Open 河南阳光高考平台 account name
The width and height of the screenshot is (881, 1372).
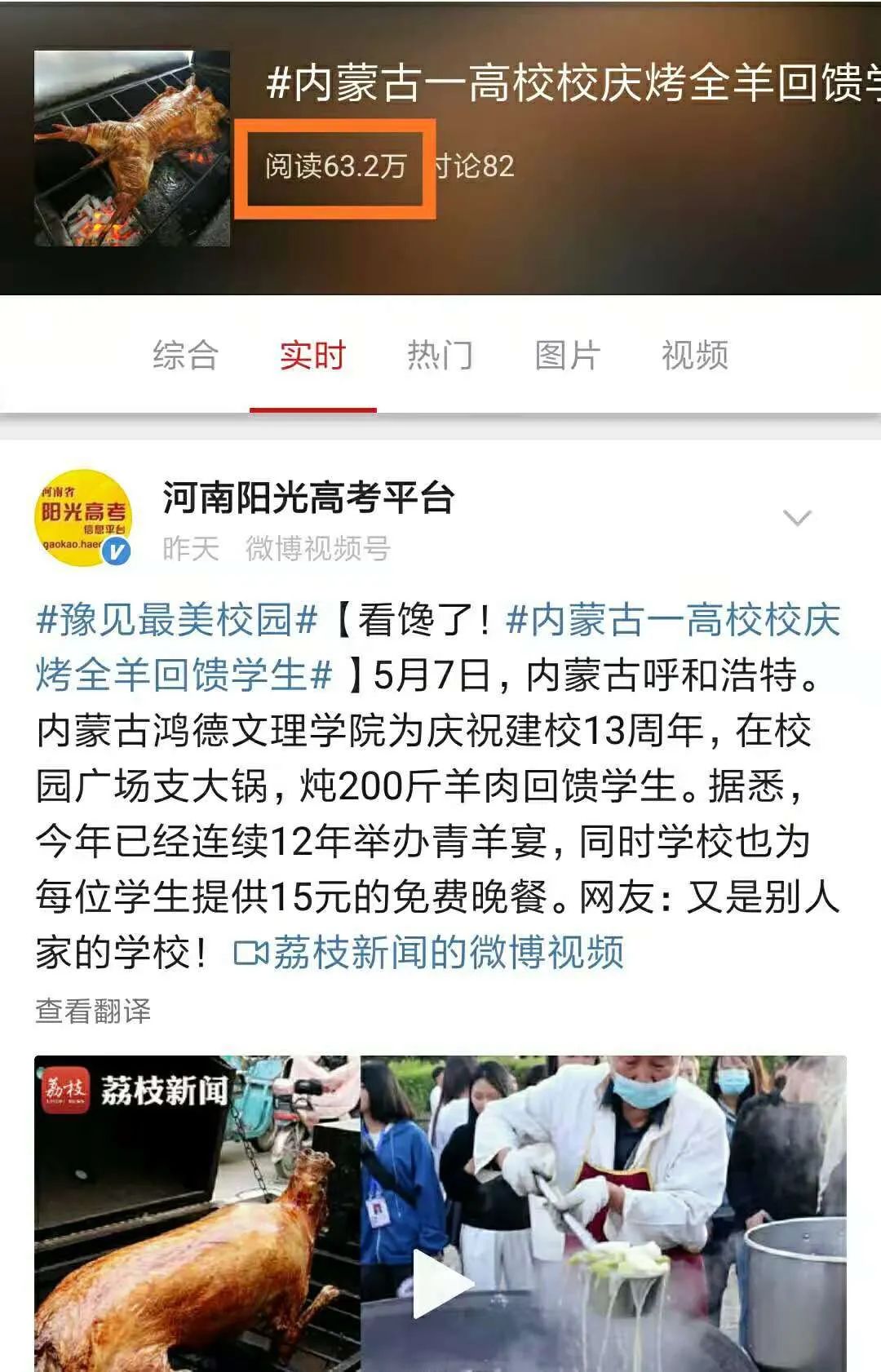(x=308, y=498)
